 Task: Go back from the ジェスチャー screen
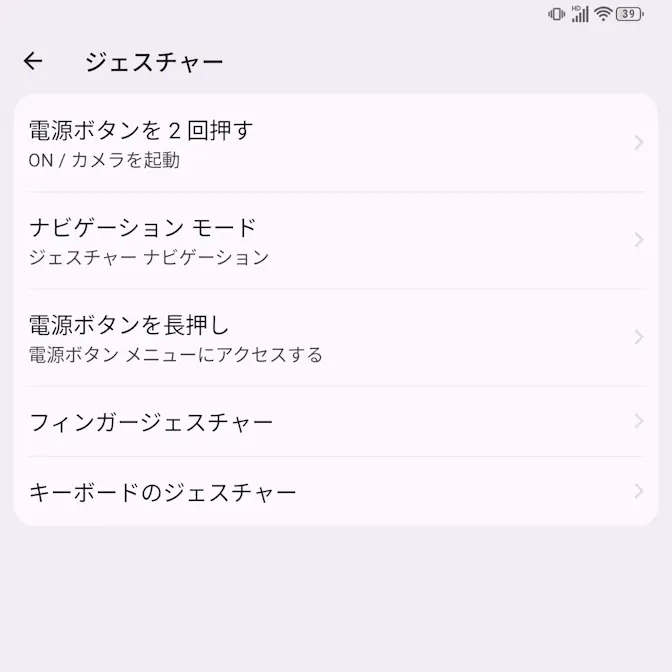click(x=33, y=62)
